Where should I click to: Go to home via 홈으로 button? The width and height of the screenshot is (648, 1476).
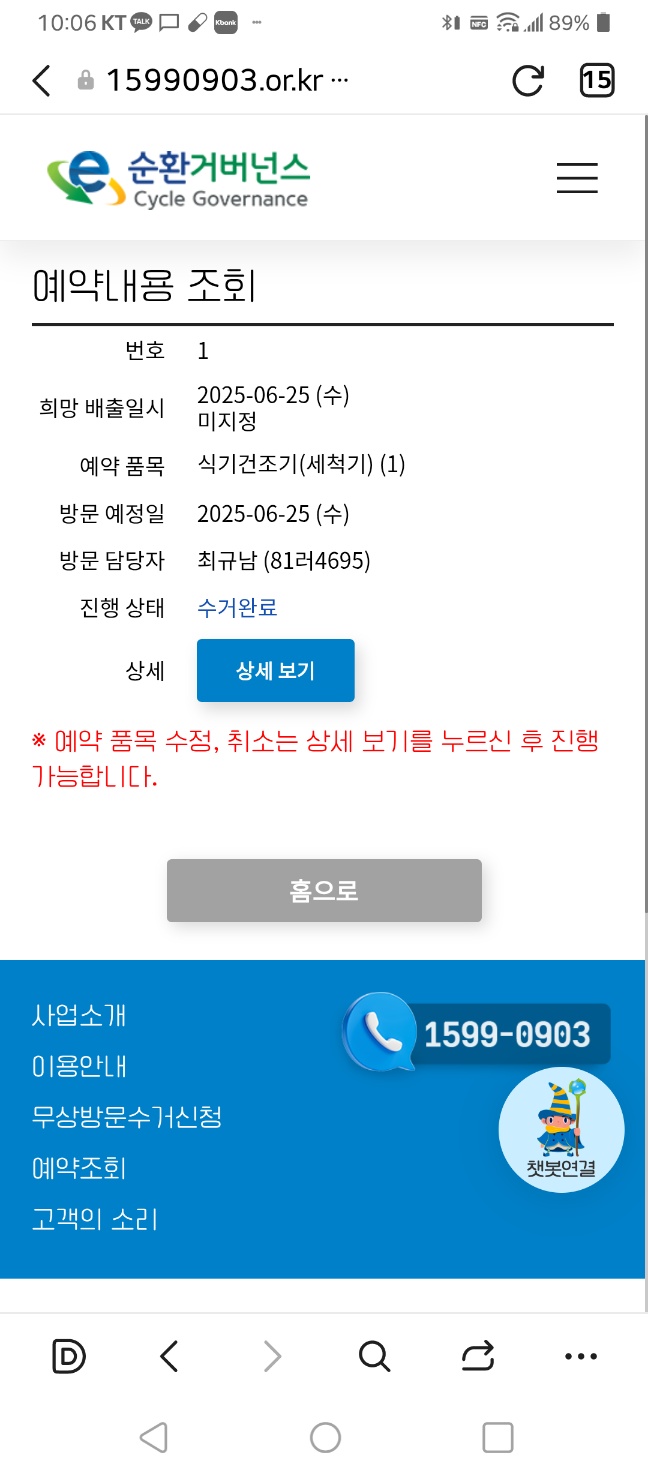point(324,890)
